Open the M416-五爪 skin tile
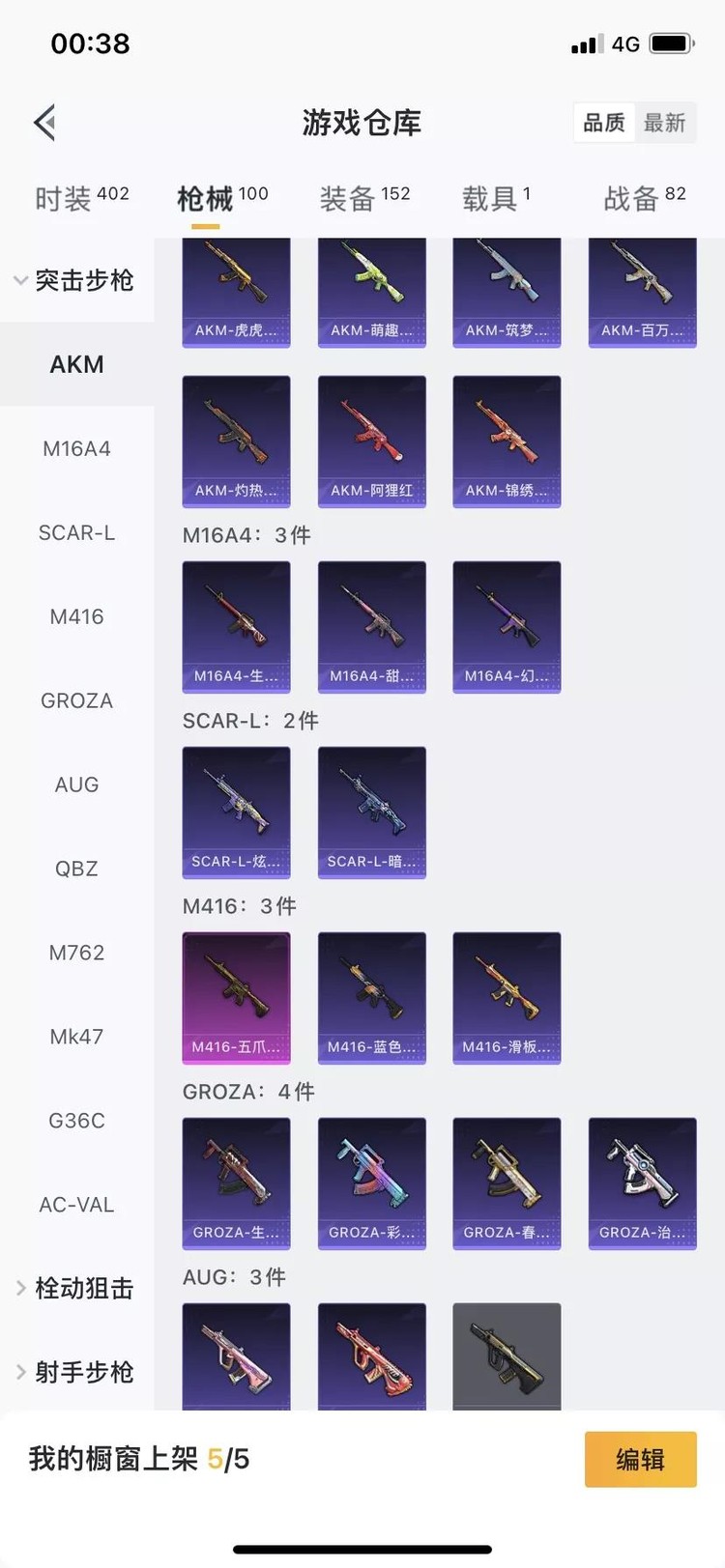725x1568 pixels. 237,997
